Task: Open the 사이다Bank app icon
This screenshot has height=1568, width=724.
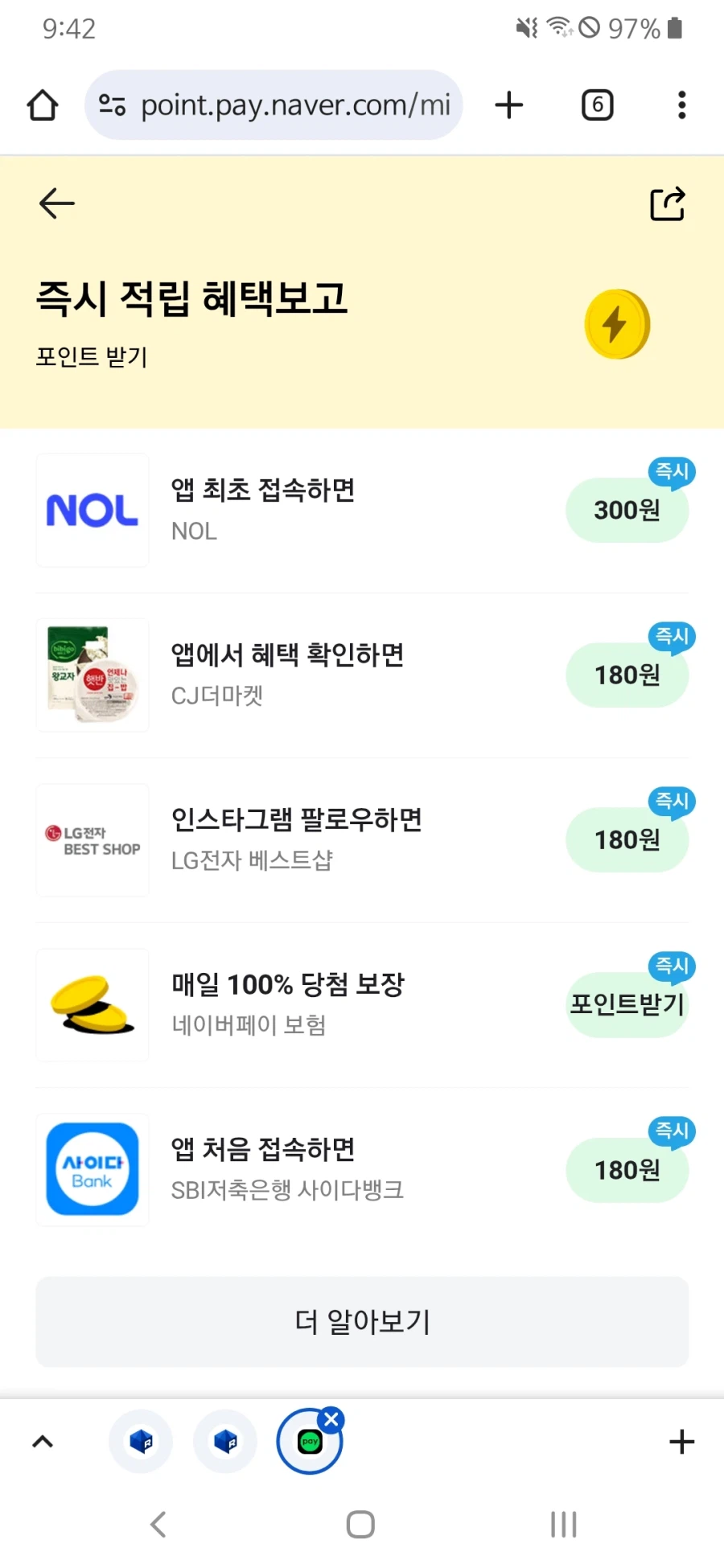Action: 92,1170
